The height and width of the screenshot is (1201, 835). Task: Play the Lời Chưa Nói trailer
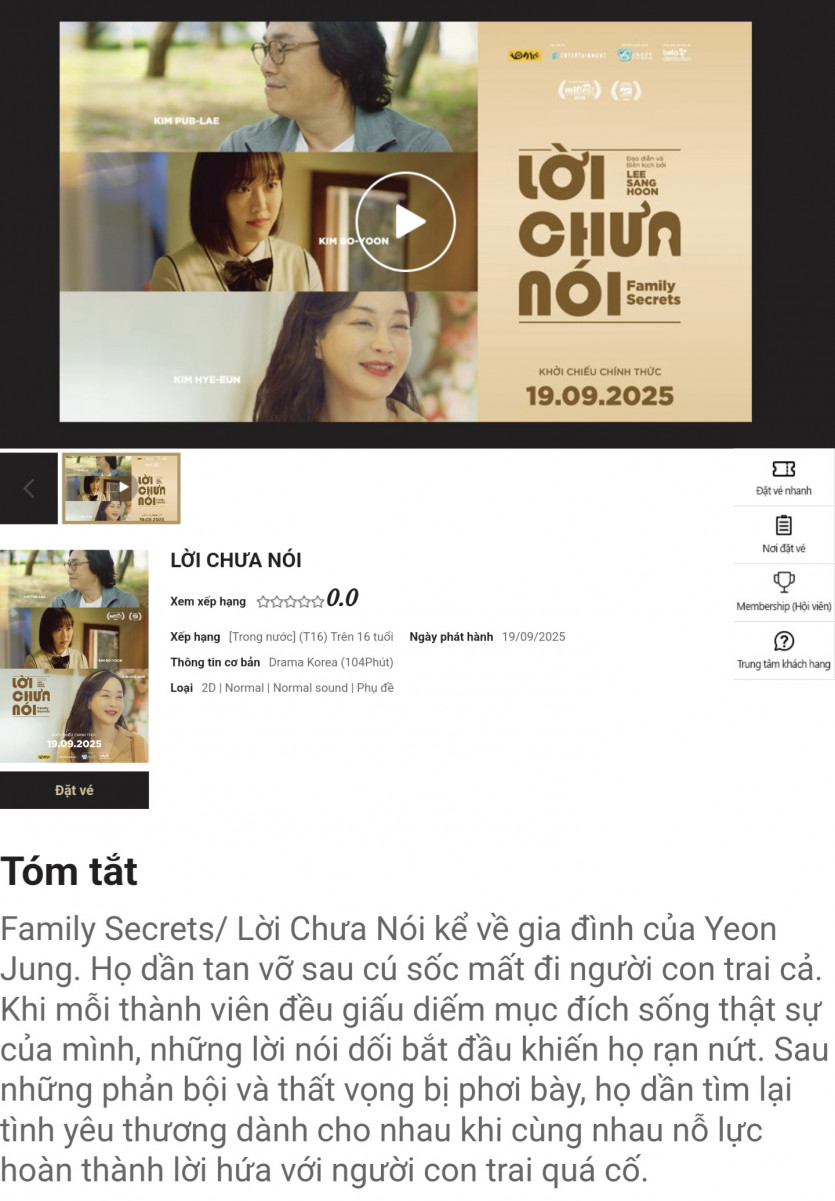coord(405,221)
